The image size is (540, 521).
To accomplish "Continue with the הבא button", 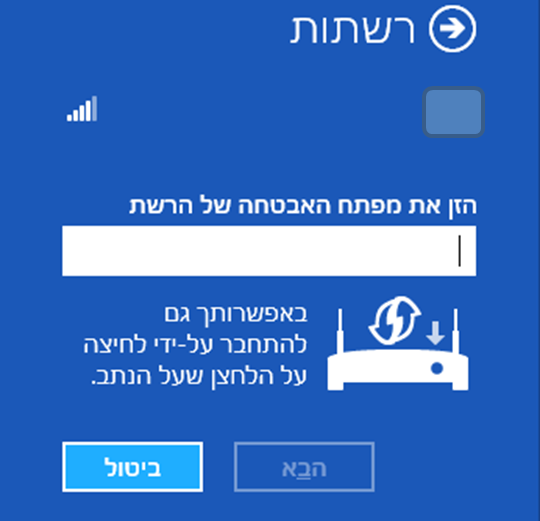I will [x=304, y=467].
